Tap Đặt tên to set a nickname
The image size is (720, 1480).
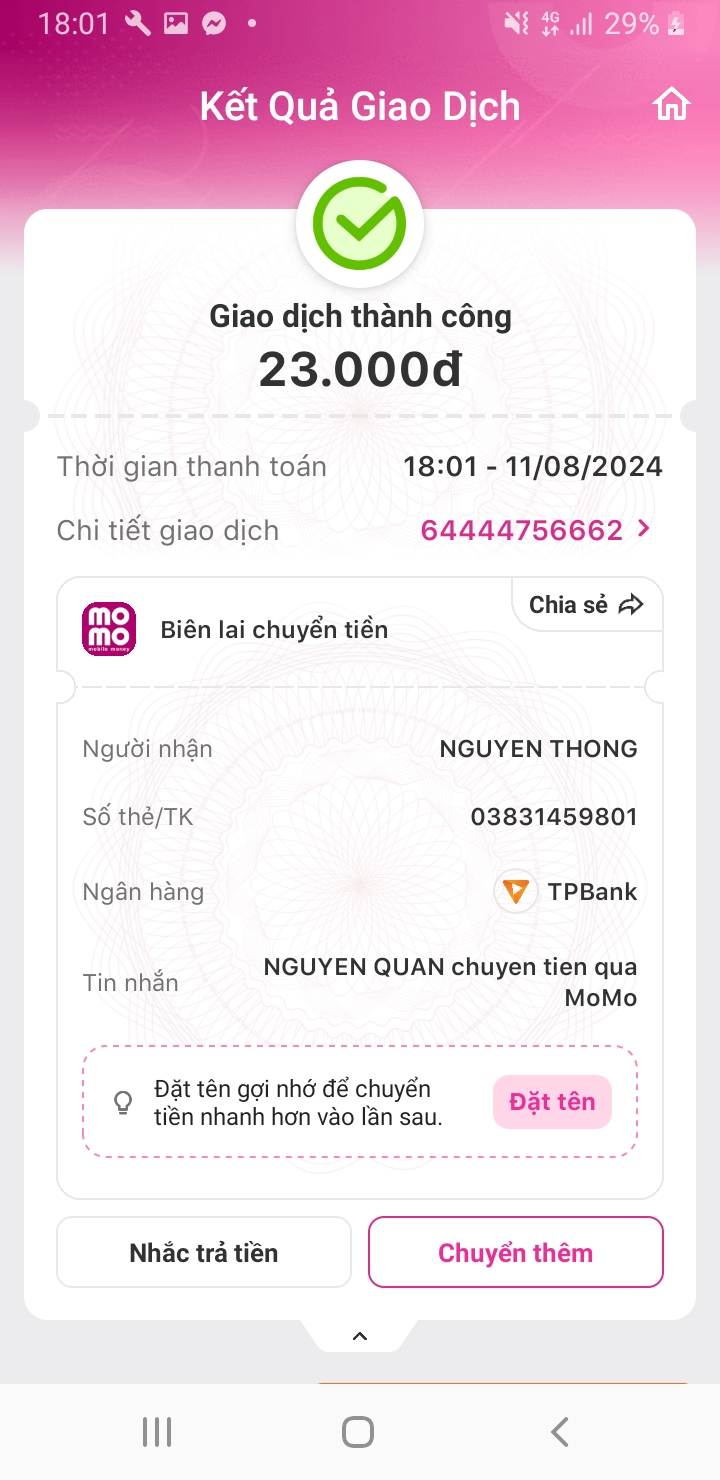[552, 1102]
